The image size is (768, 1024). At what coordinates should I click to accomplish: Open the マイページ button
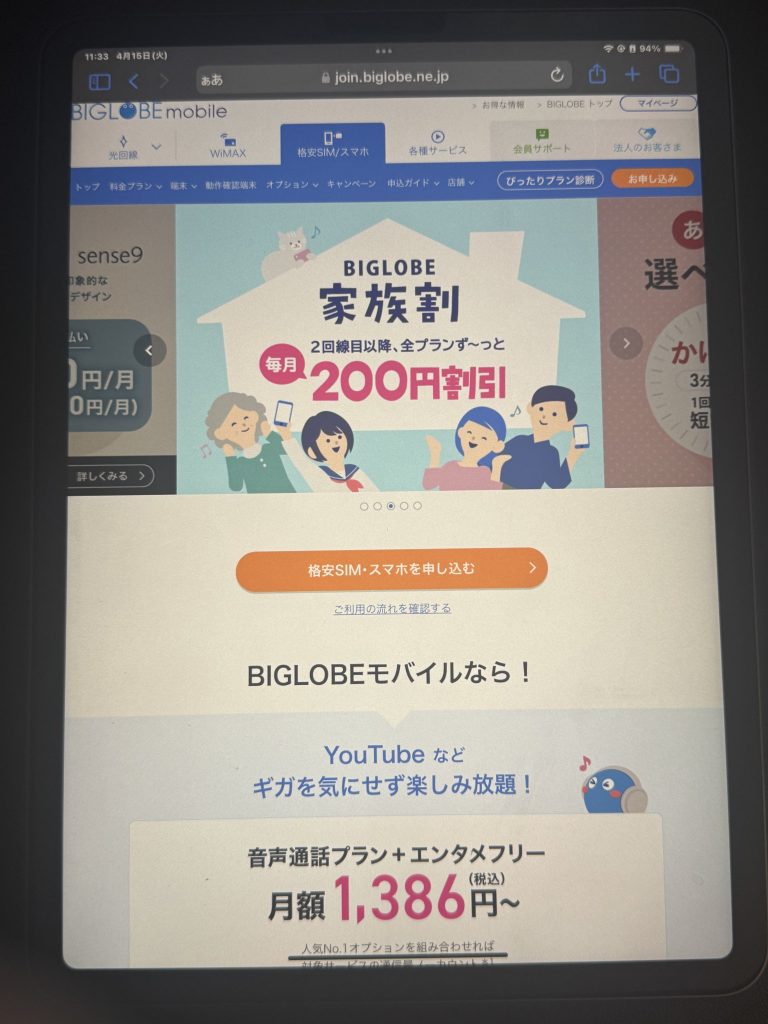pyautogui.click(x=657, y=103)
